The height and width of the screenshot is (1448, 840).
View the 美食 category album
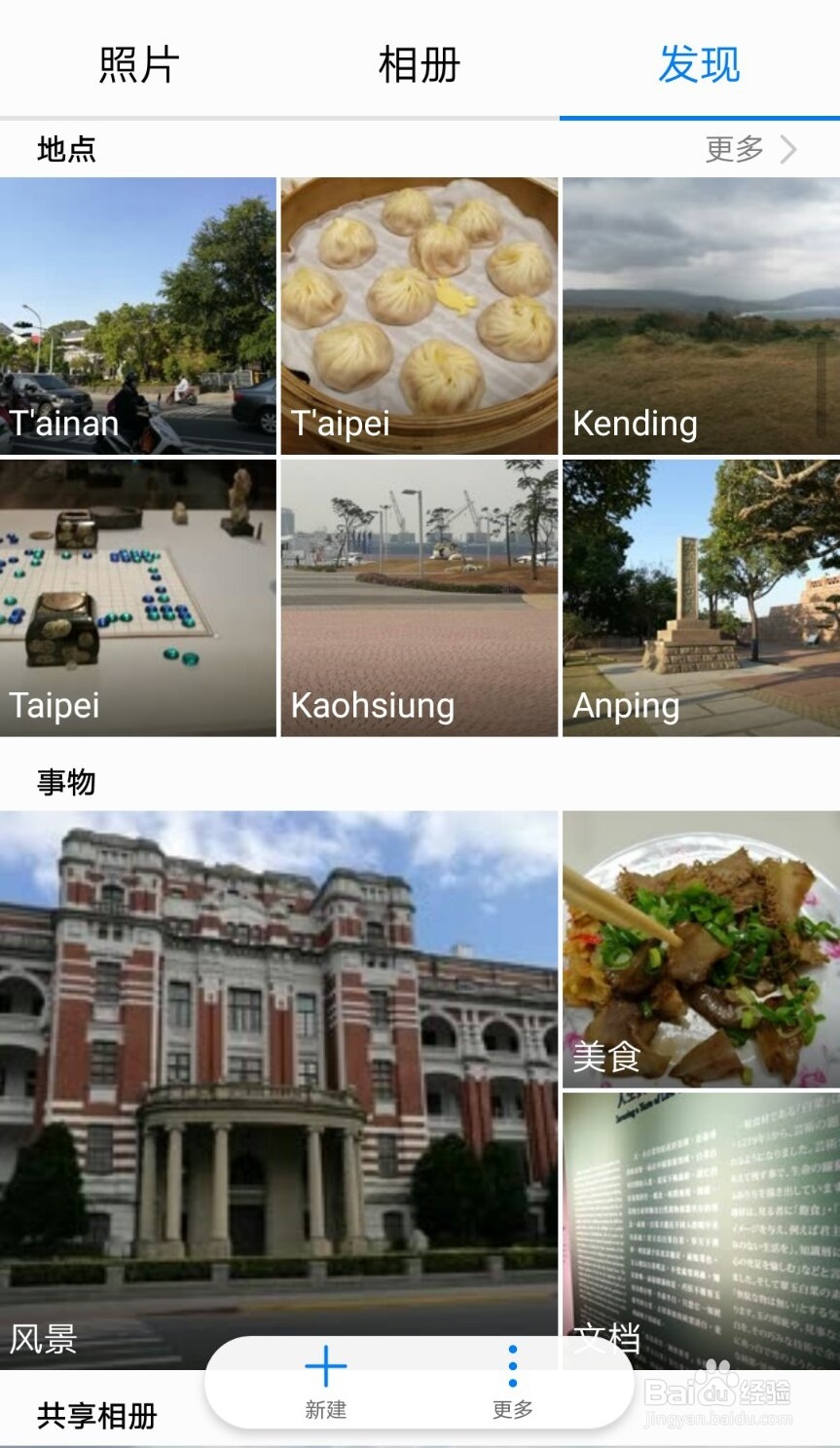coord(701,948)
